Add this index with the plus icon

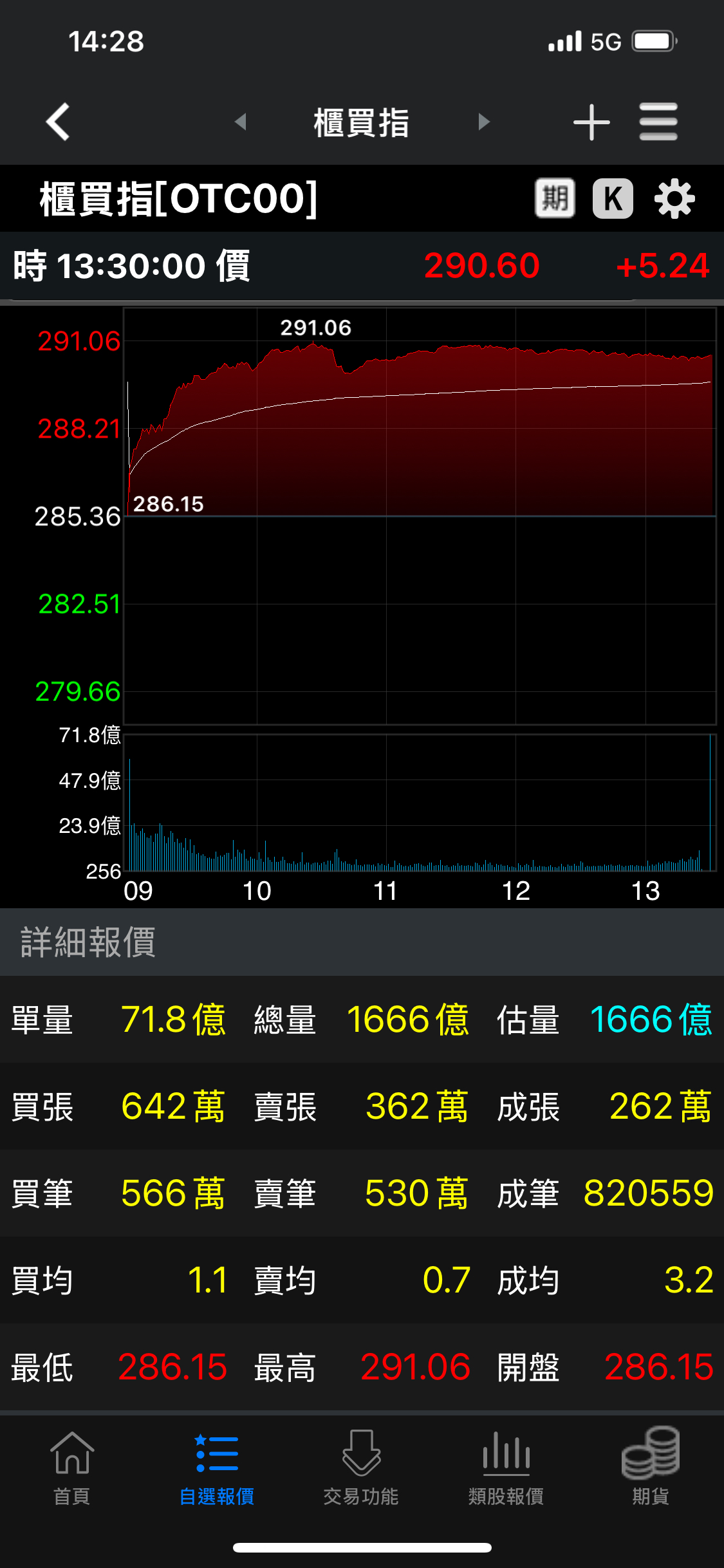click(x=591, y=122)
